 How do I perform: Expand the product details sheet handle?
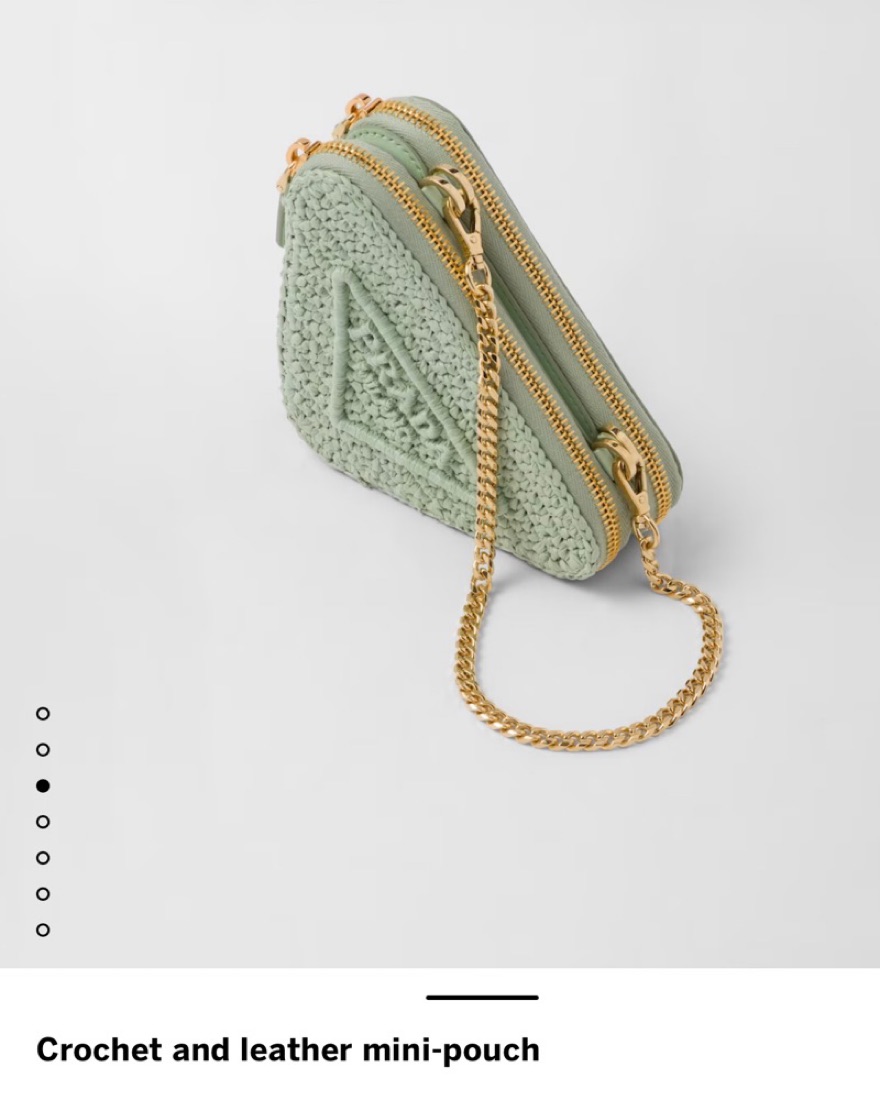481,997
